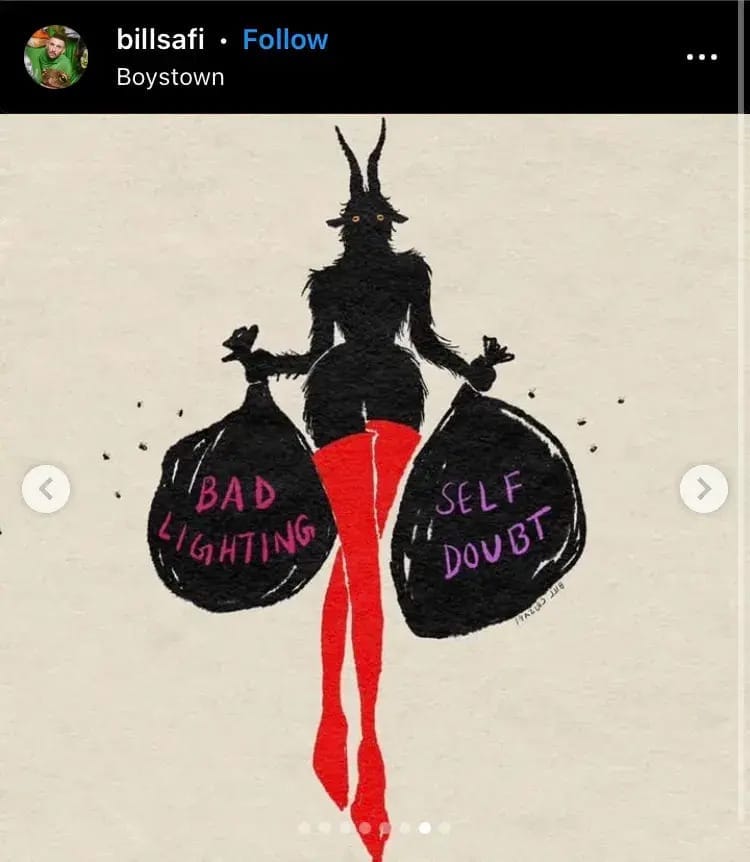Advance to the next carousel image
Viewport: 750px width, 862px height.
[704, 489]
